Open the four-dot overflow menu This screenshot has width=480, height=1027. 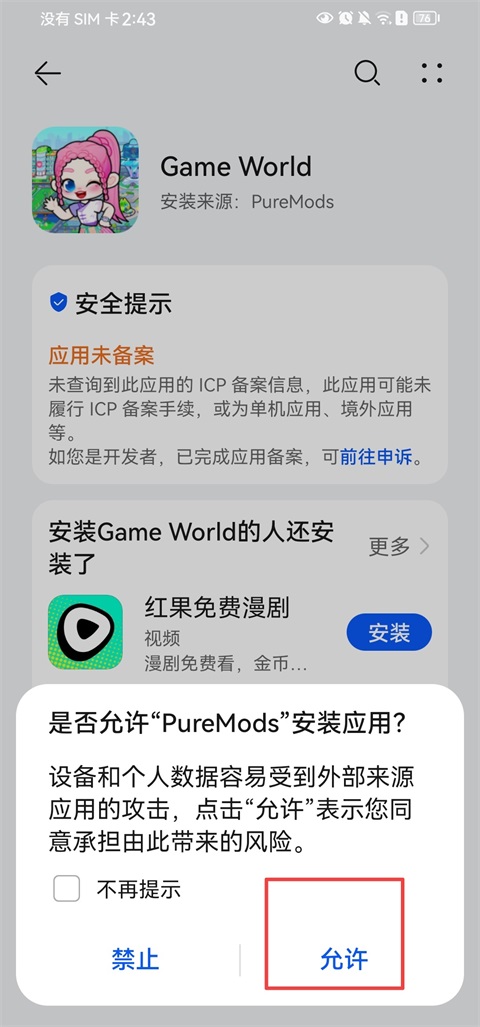pyautogui.click(x=432, y=73)
